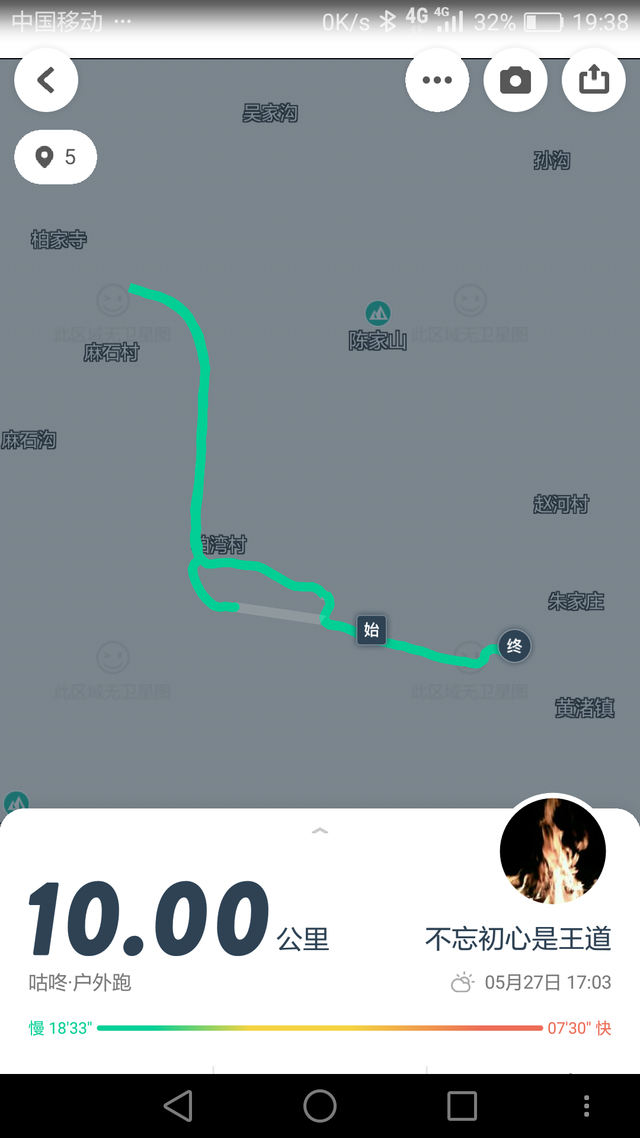Expand the run details panel chevron
The width and height of the screenshot is (640, 1138).
click(320, 831)
